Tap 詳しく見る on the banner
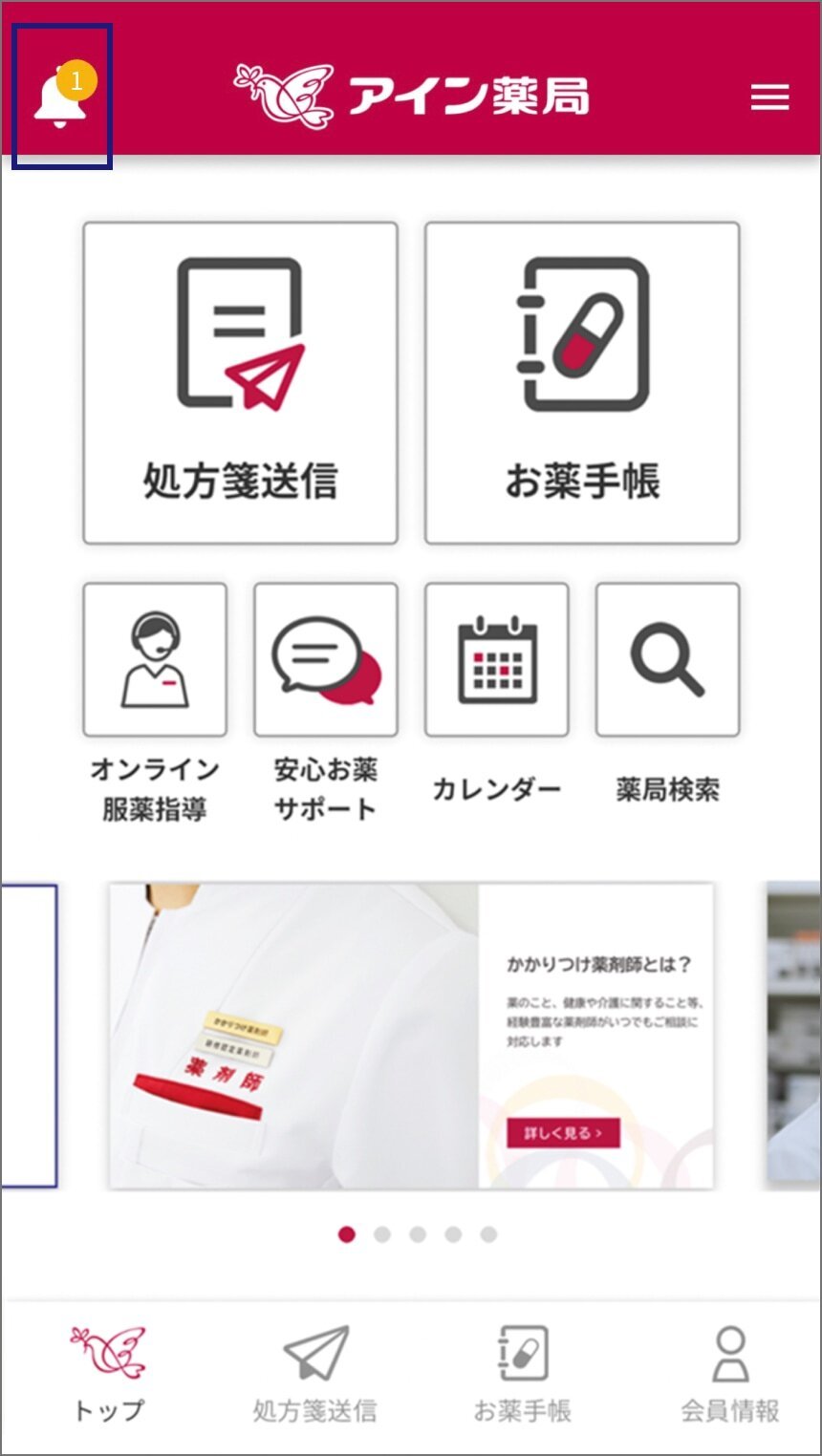The image size is (822, 1456). tap(563, 1133)
